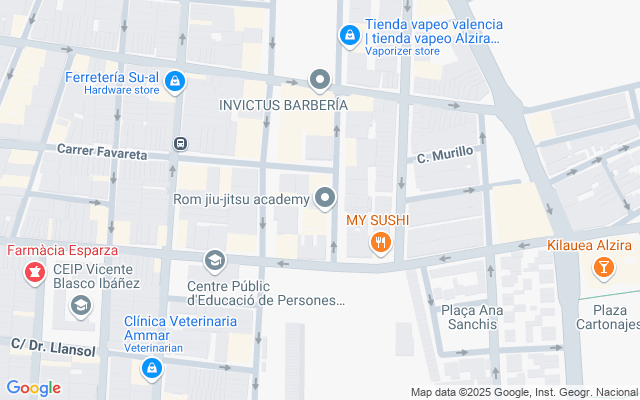The image size is (640, 400).
Task: Open the MY SUSHI restaurant pin
Action: point(380,241)
